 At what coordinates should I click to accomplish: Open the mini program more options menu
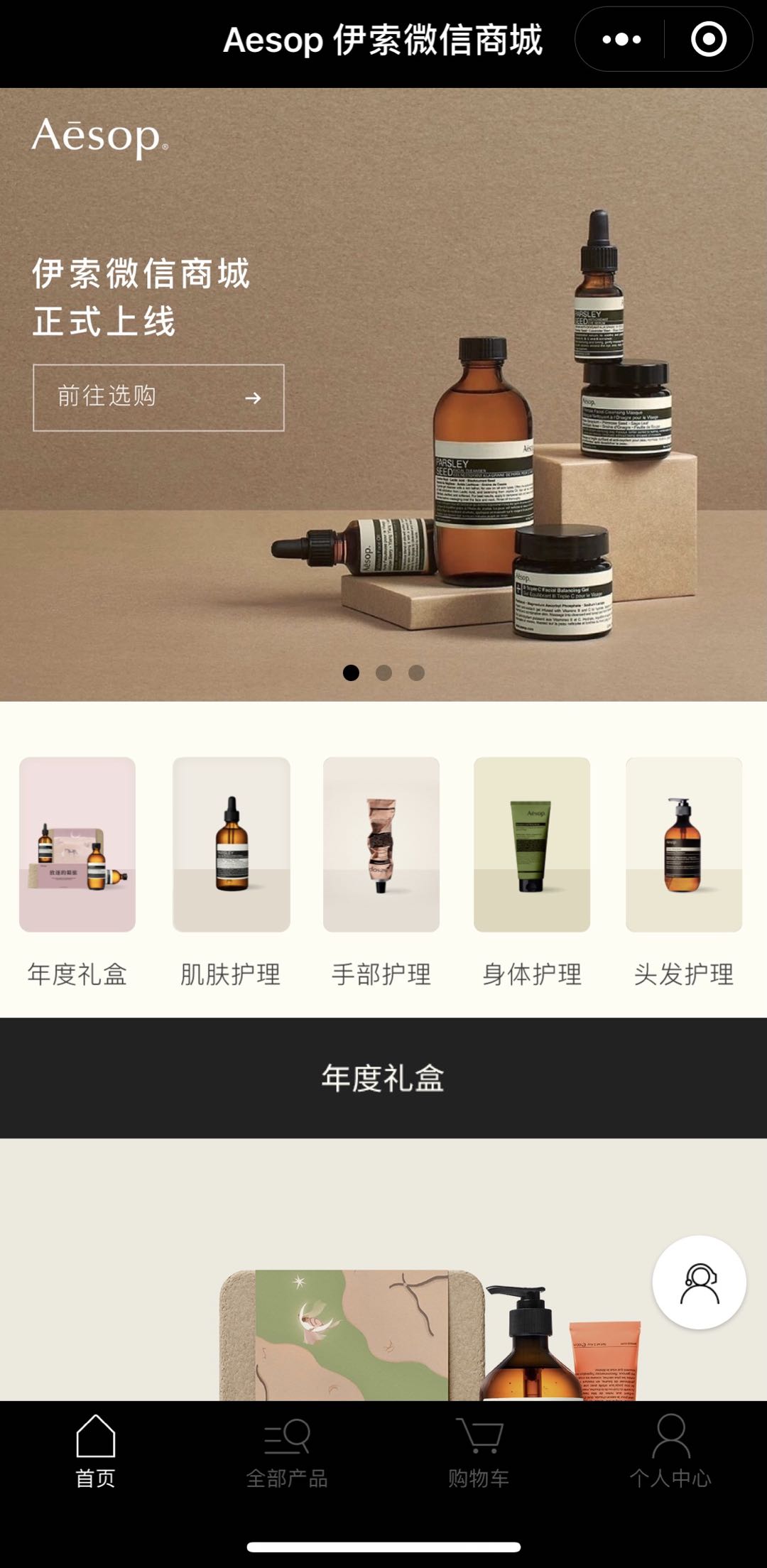pos(621,40)
